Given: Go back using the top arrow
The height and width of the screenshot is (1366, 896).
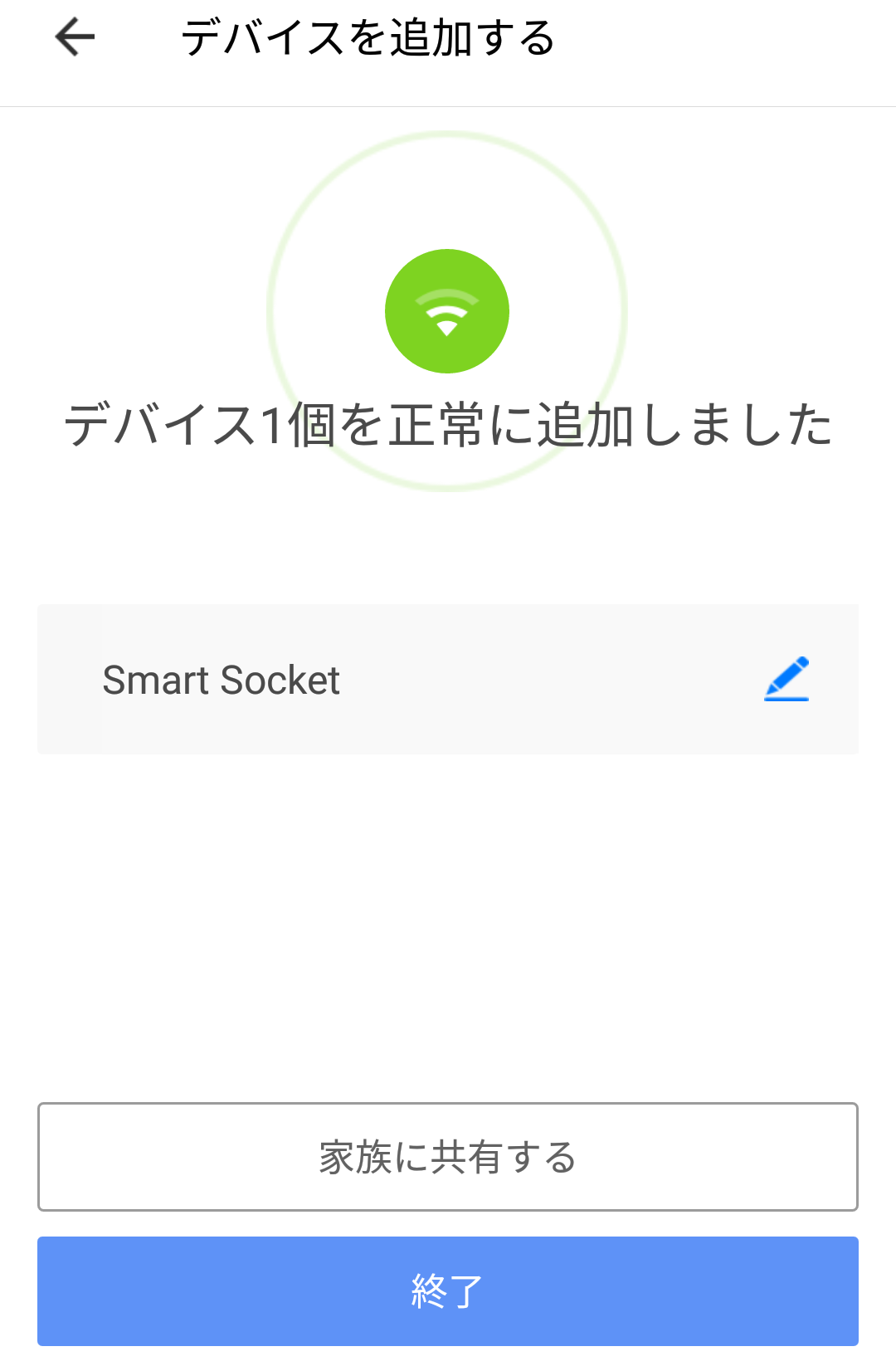Looking at the screenshot, I should [75, 38].
